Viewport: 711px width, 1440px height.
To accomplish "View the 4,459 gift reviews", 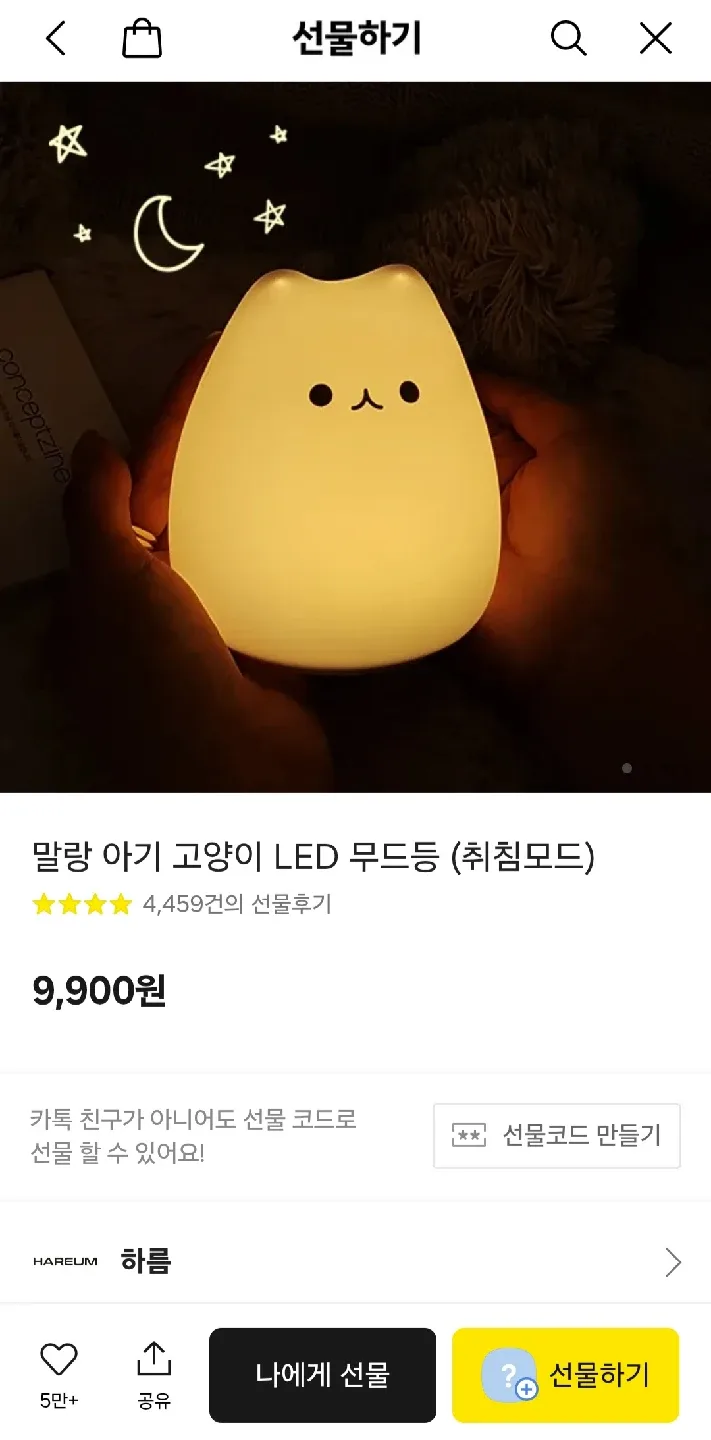I will pos(236,904).
